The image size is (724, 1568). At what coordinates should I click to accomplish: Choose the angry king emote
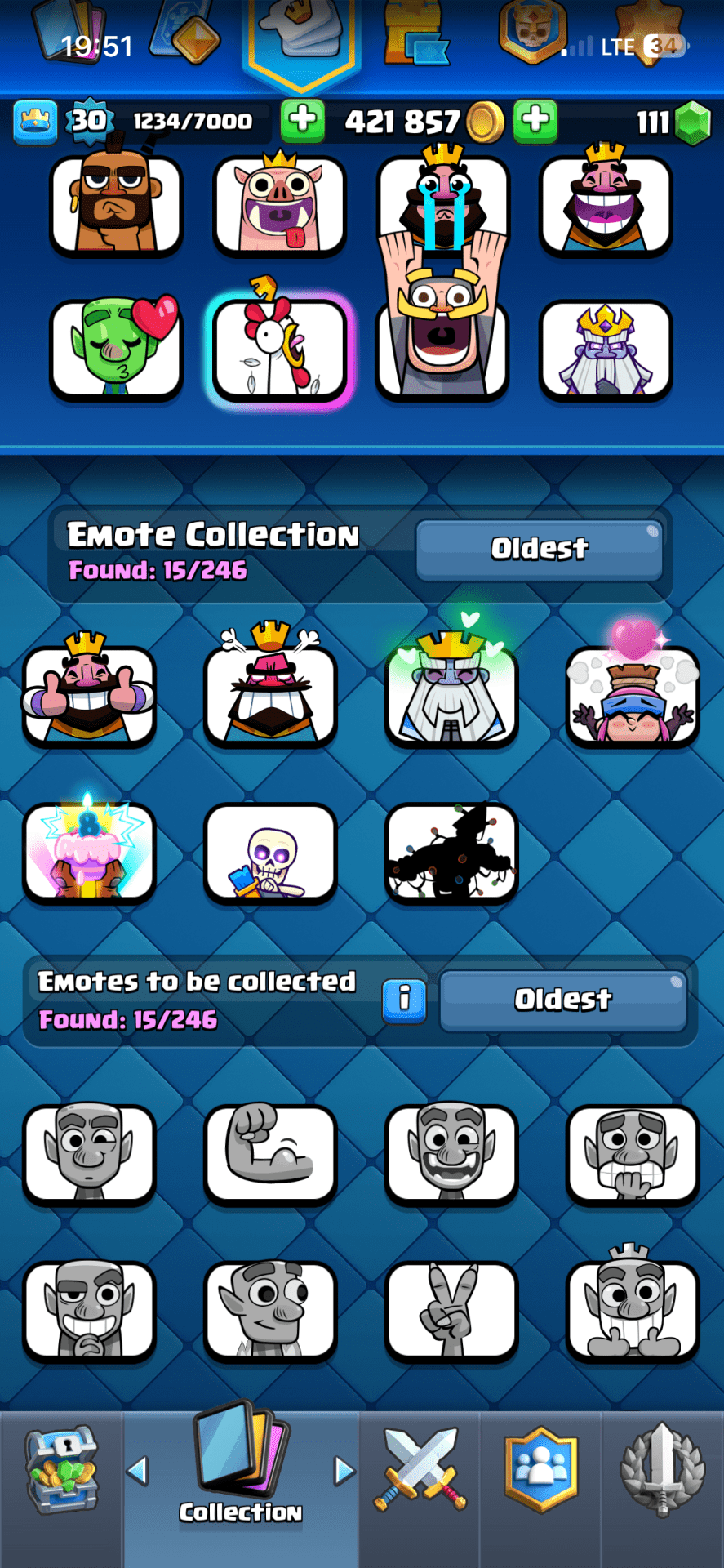[x=270, y=696]
